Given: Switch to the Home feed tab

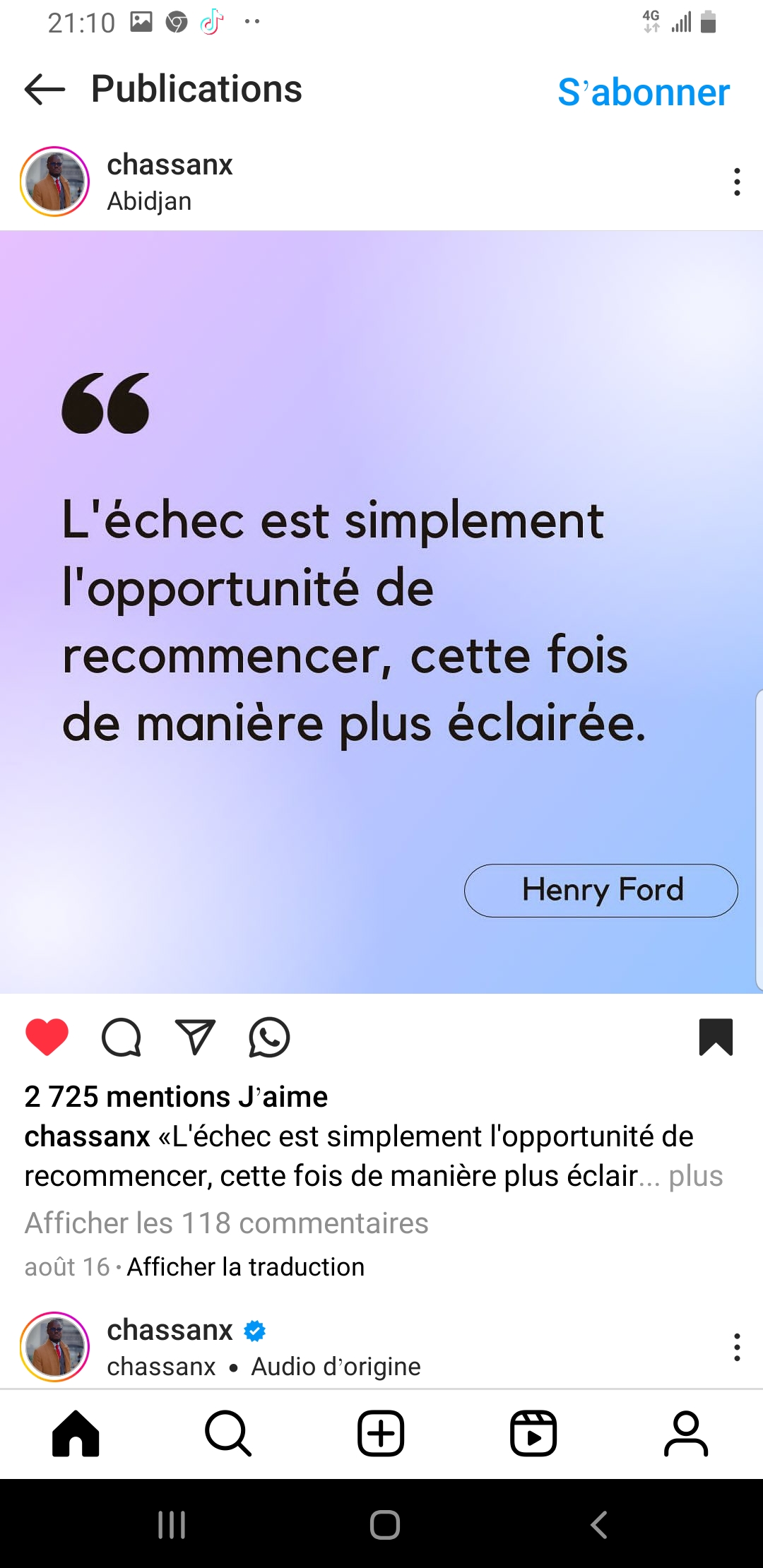Looking at the screenshot, I should click(76, 1434).
